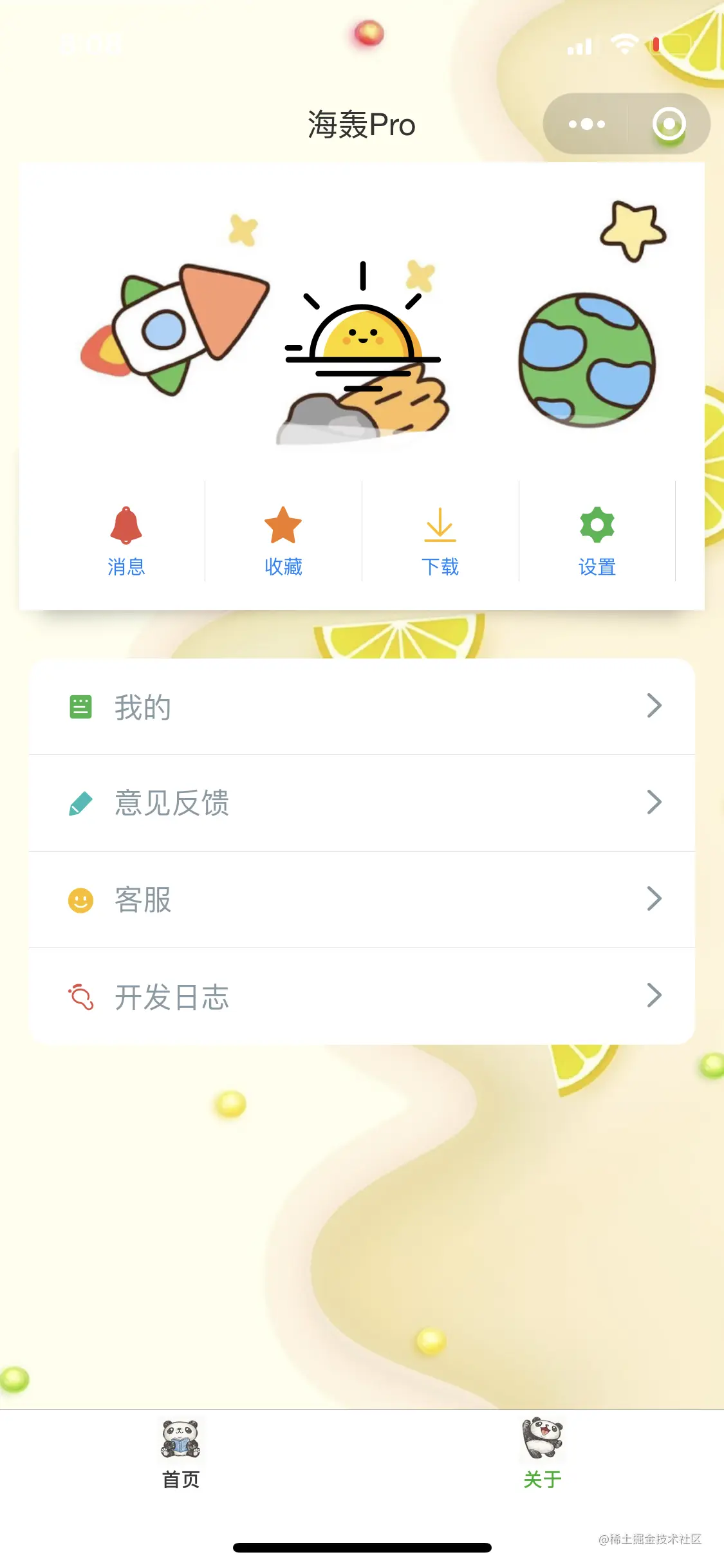Open 设置 settings

[597, 540]
